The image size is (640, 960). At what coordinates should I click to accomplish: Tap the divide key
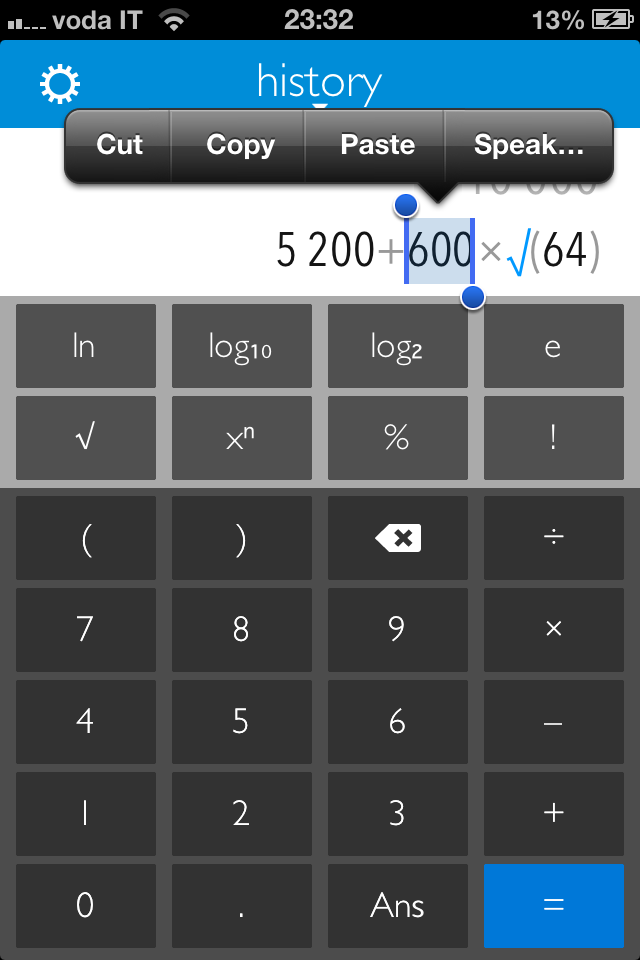[x=553, y=538]
